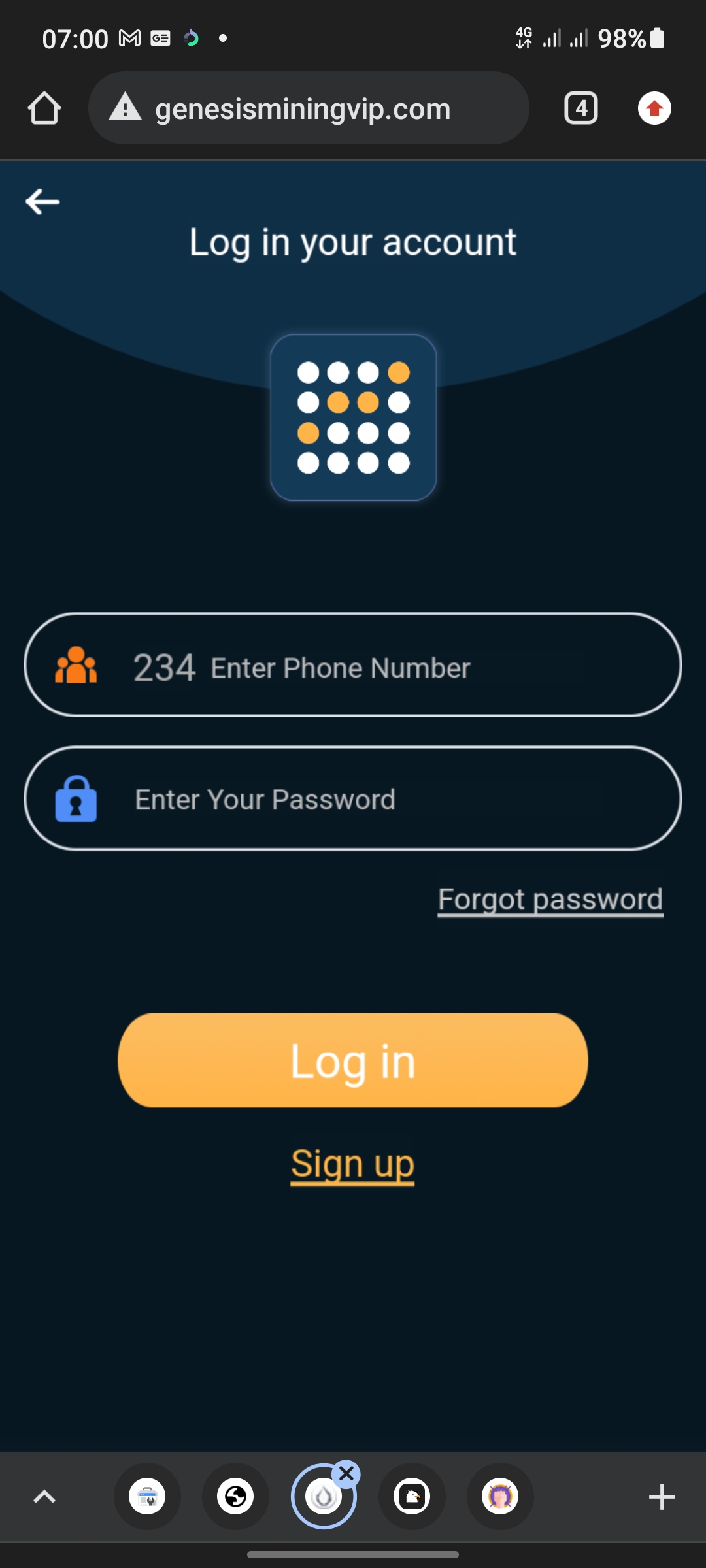Switch to the globe icon tab

(x=235, y=1496)
